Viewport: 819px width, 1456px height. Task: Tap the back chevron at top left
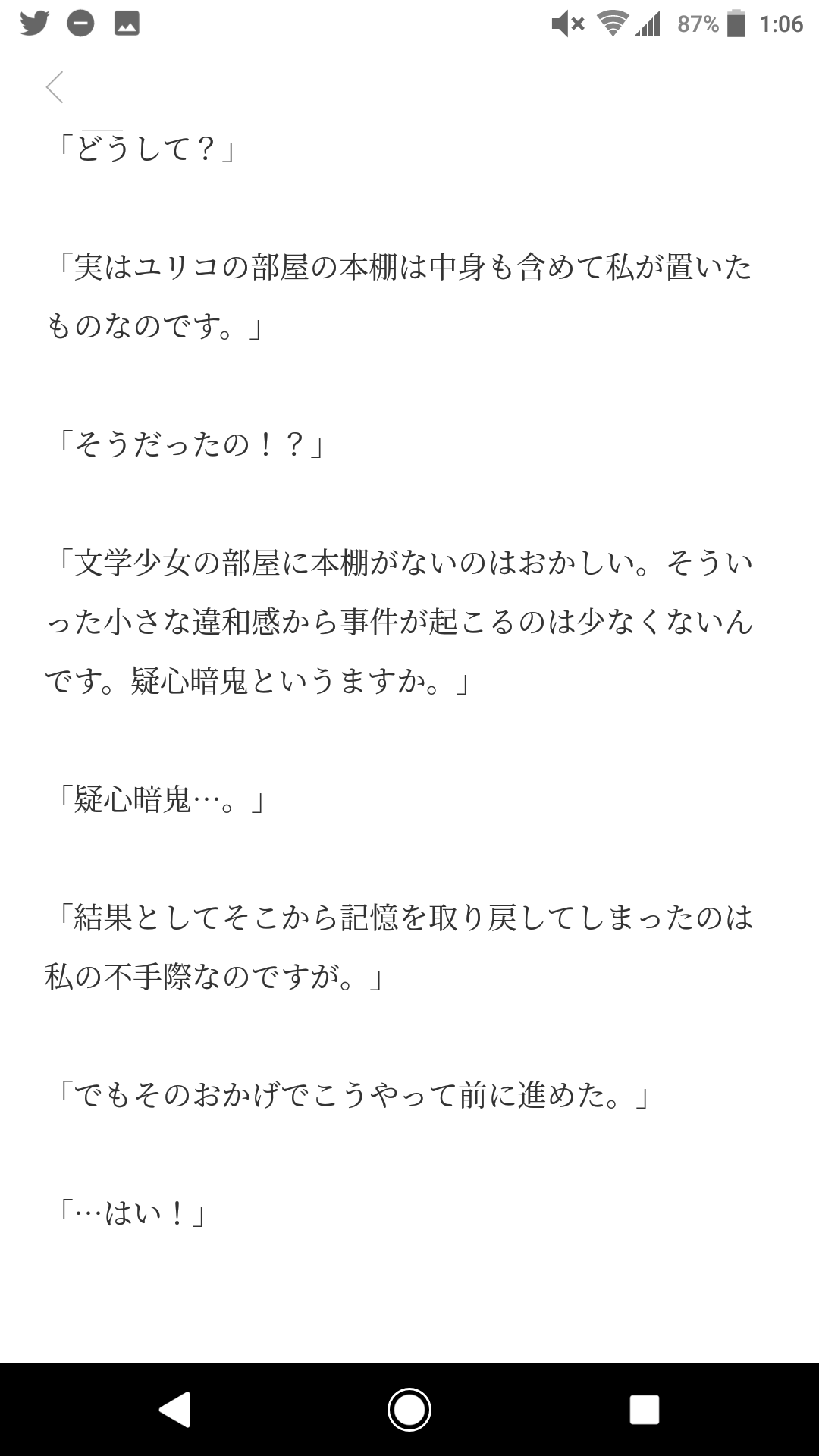[x=55, y=87]
